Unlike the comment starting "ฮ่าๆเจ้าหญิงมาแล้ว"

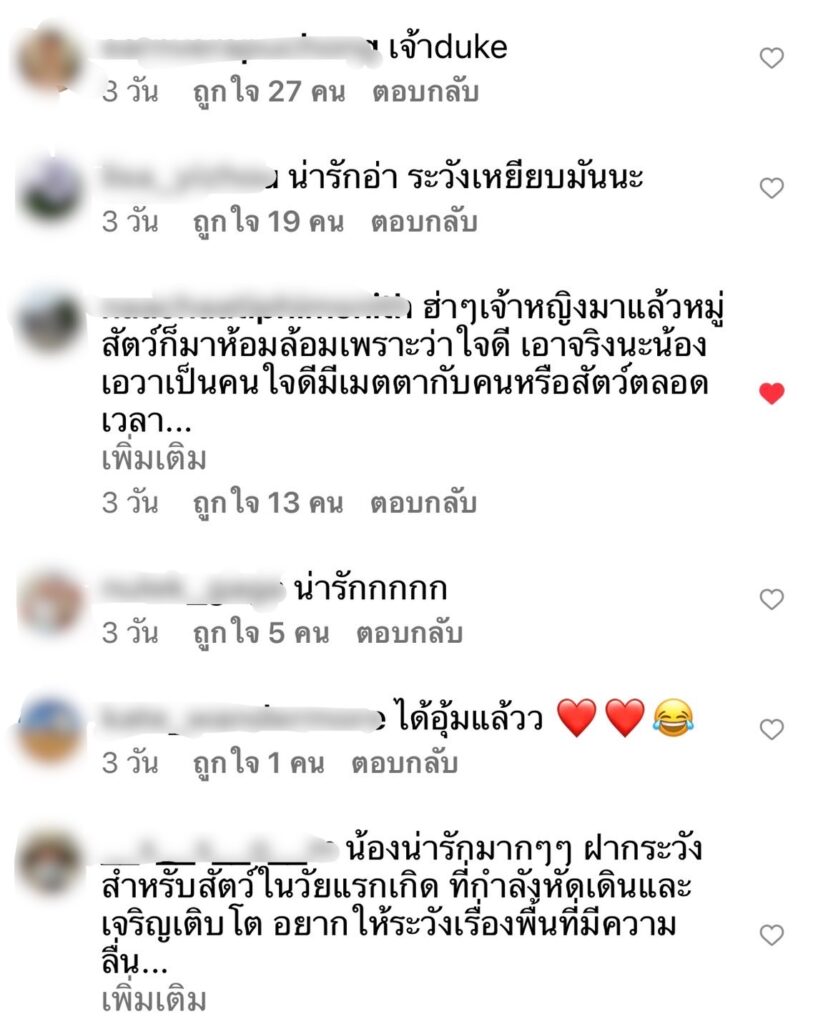pos(771,394)
